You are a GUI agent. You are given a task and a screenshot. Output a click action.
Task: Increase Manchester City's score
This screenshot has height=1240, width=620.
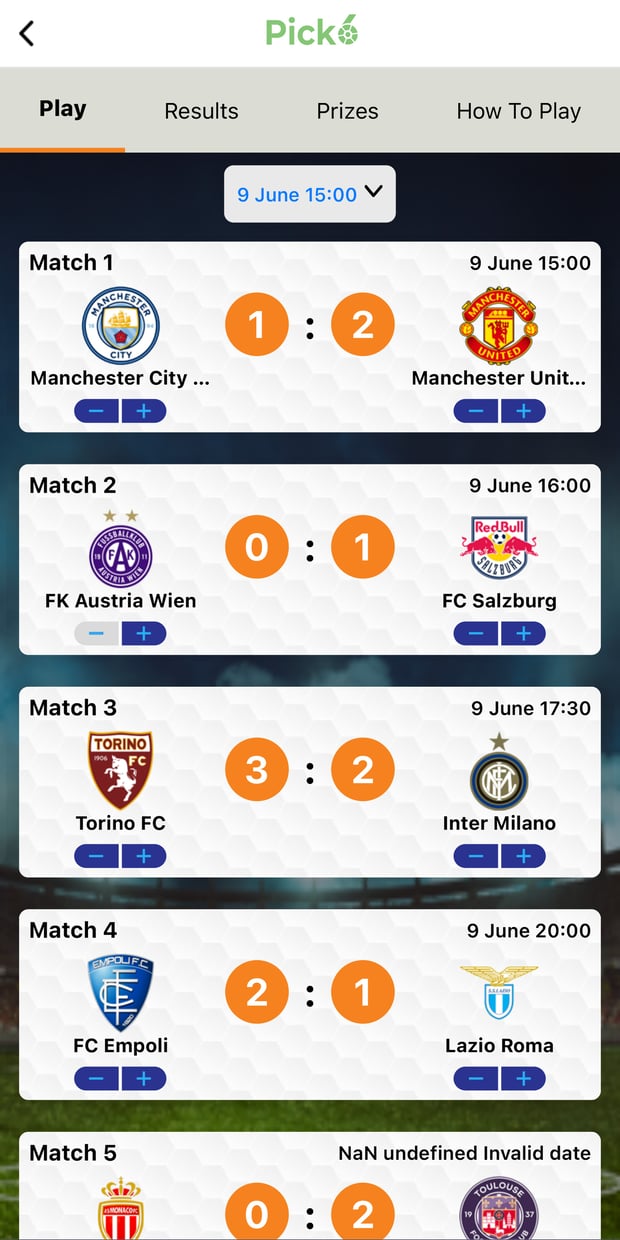(144, 411)
